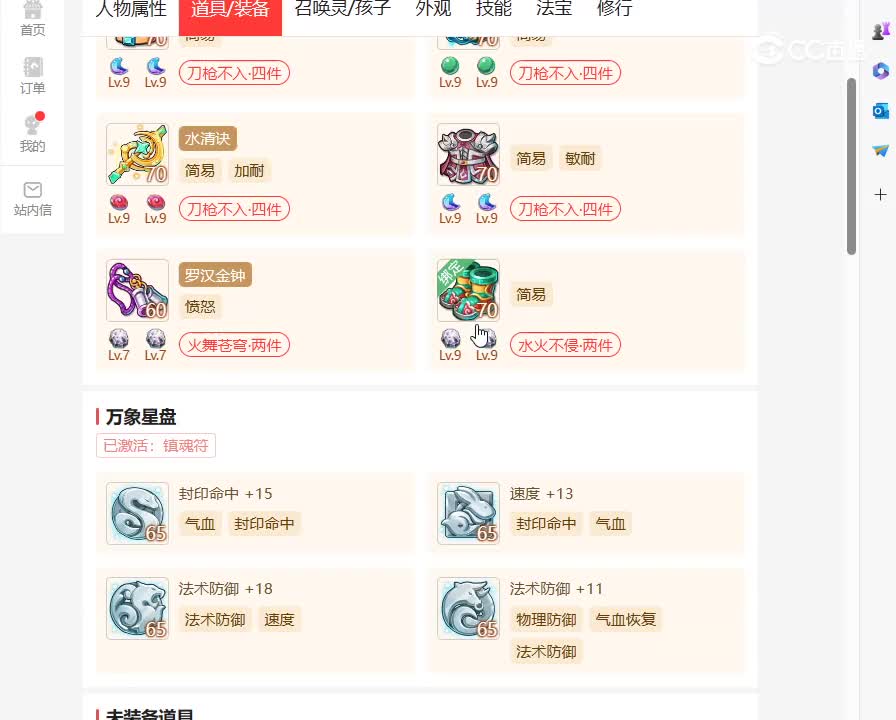Image resolution: width=896 pixels, height=720 pixels.
Task: Select the 道具/装备 tab
Action: point(230,10)
